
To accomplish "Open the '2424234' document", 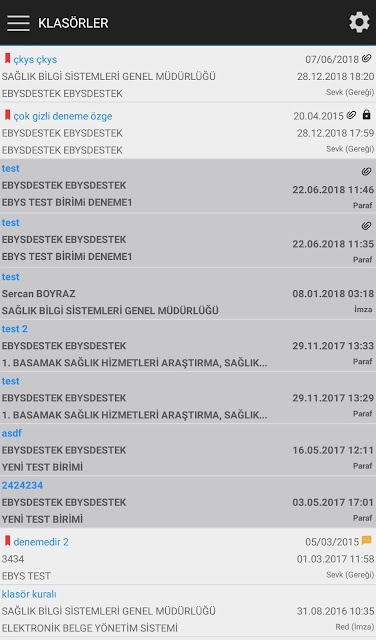I will (x=188, y=502).
